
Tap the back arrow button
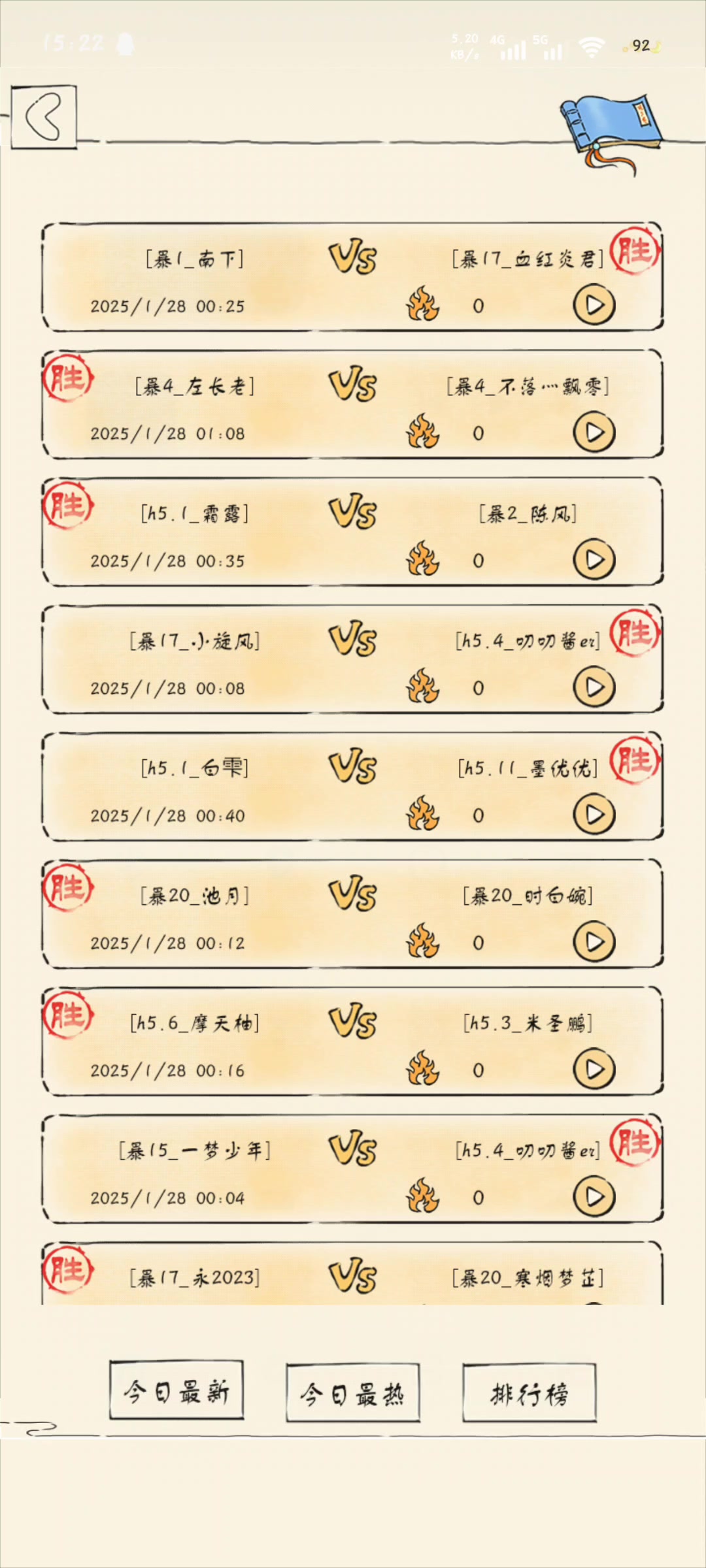(44, 118)
